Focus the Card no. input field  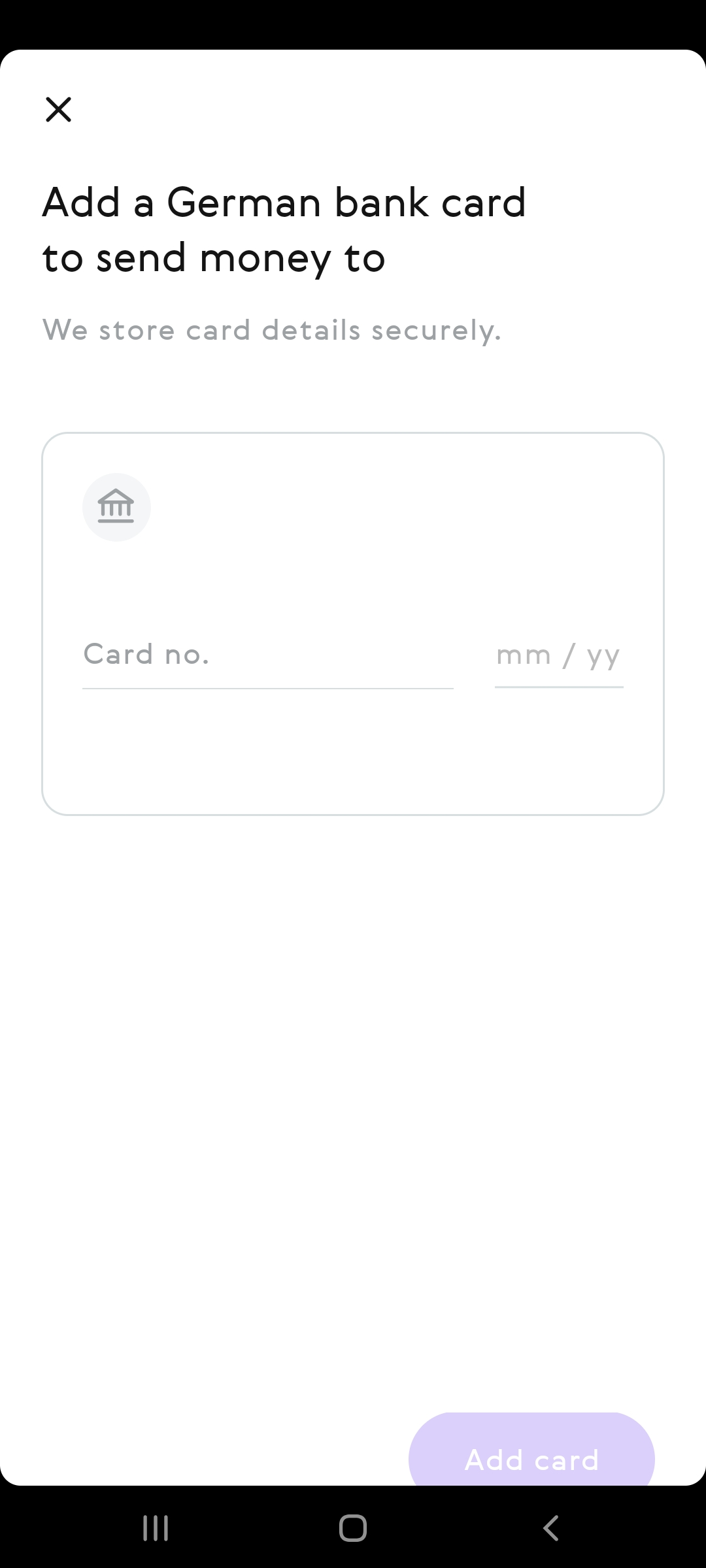[267, 655]
